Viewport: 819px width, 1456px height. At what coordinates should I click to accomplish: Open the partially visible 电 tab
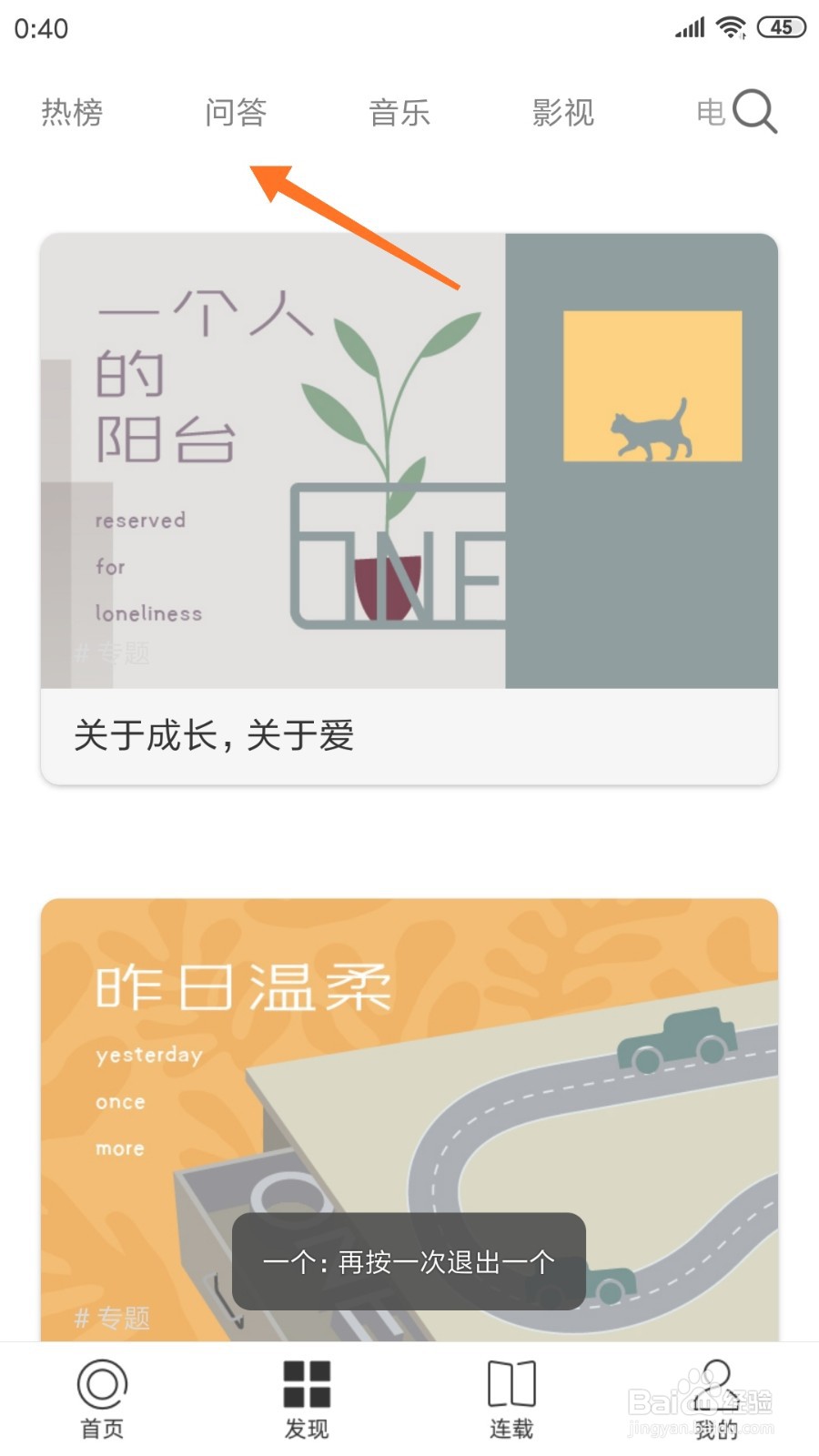713,112
